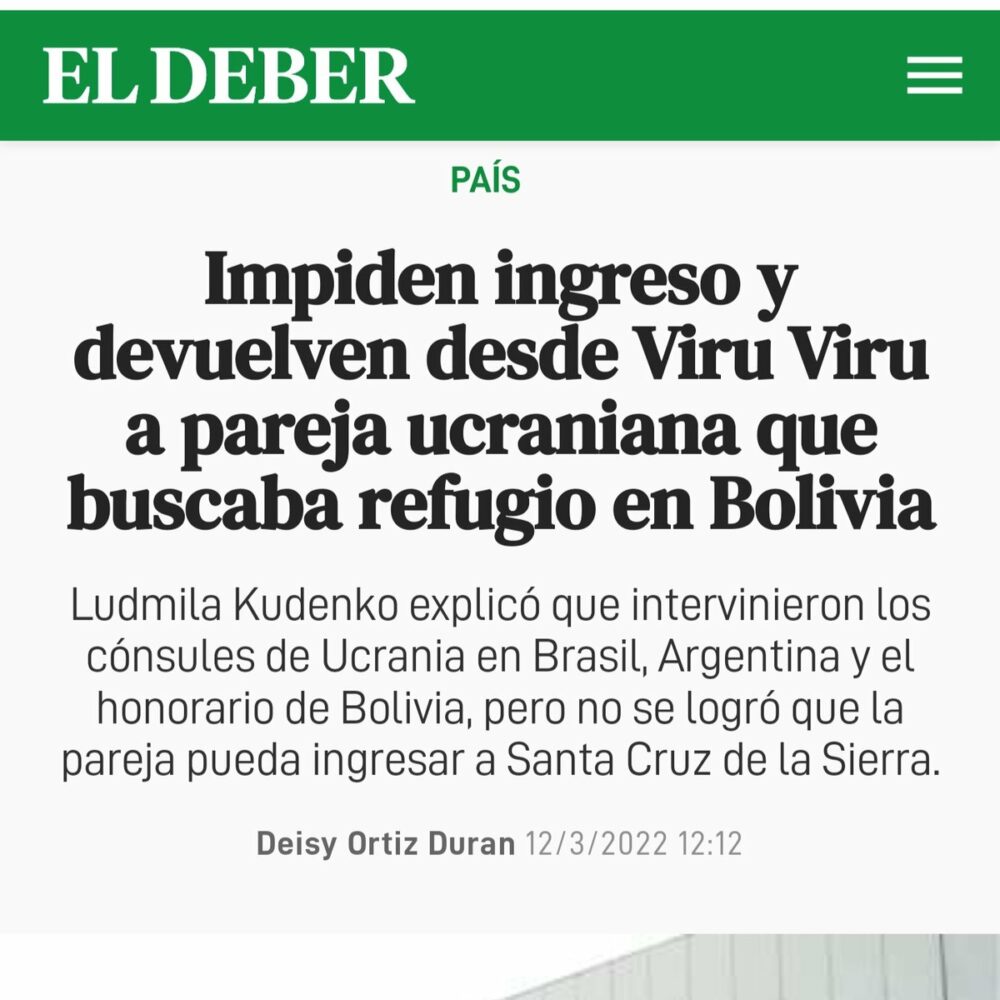Go to El Deber home via the header logo

click(228, 77)
